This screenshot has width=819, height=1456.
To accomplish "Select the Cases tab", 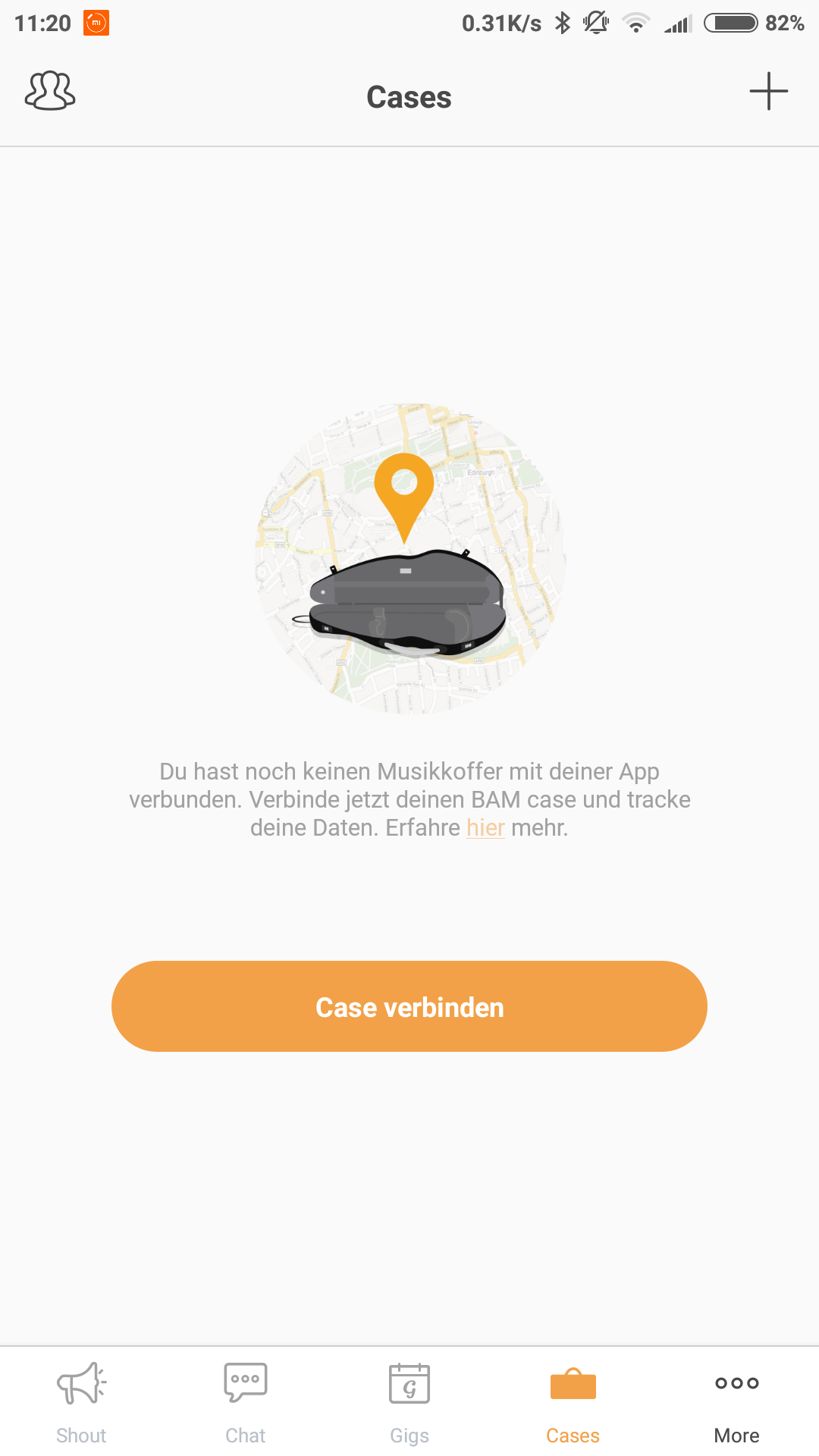I will (x=573, y=1403).
